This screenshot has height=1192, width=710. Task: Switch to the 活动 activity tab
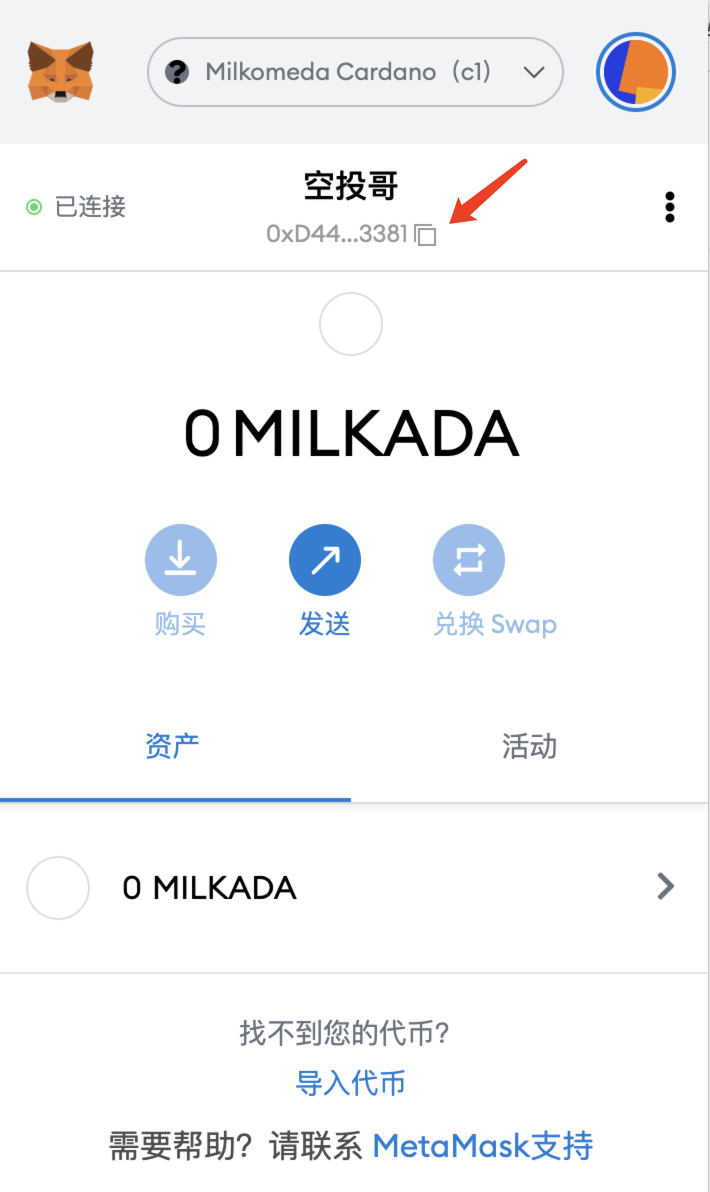pos(529,746)
